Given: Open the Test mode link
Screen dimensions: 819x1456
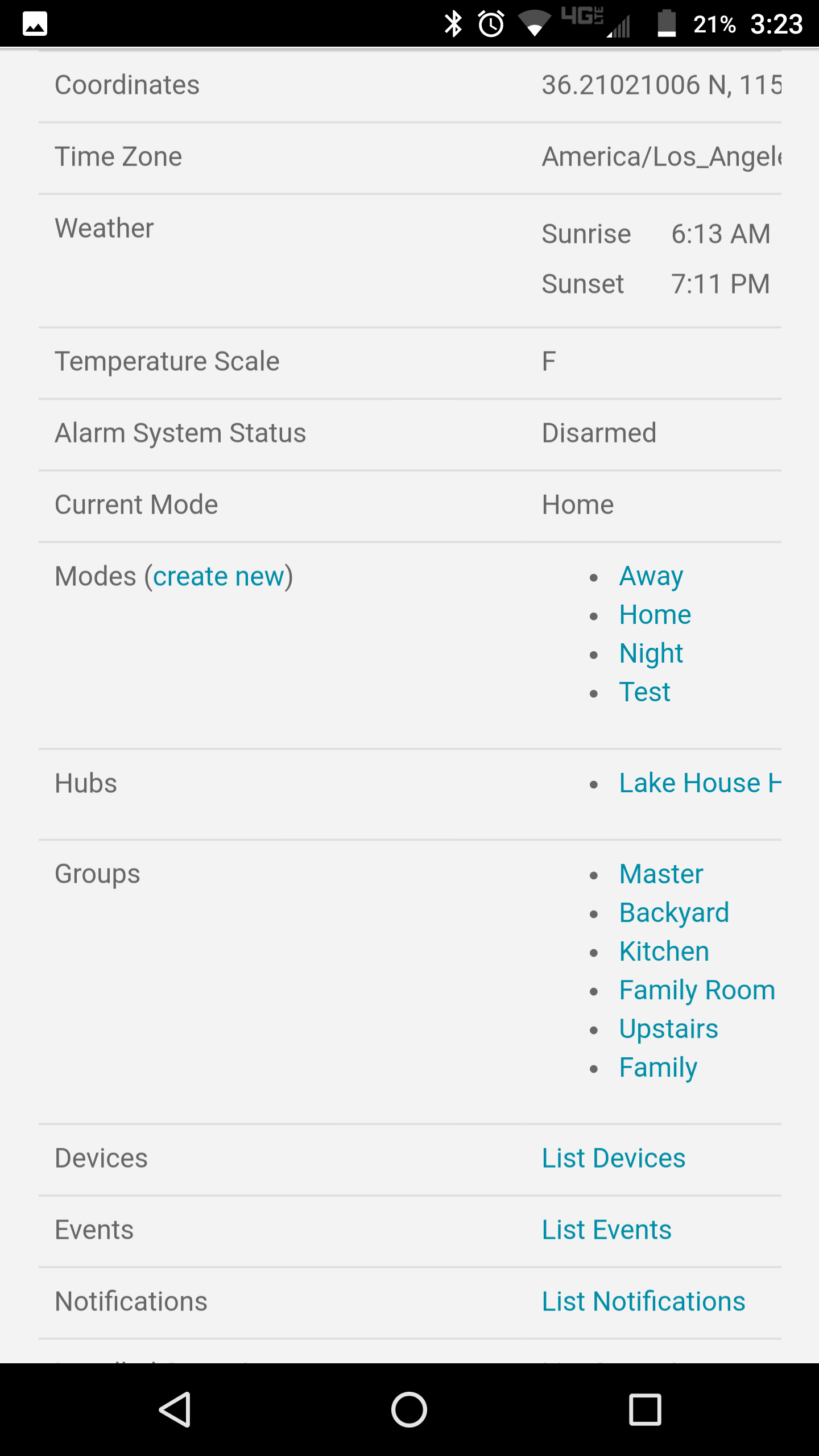Looking at the screenshot, I should [x=645, y=692].
